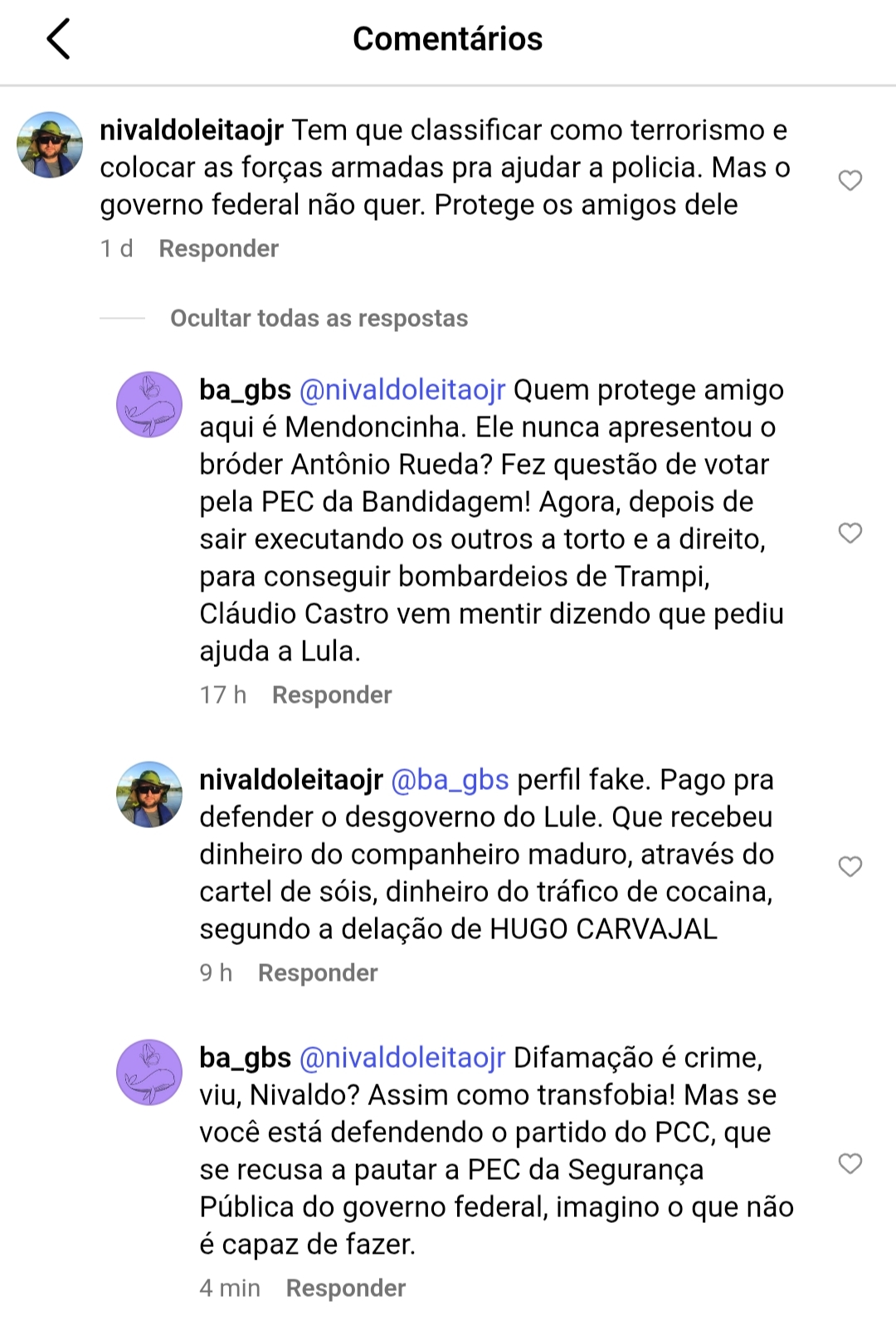Like nivaldoleitaojr's reply about perfil fake
Viewport: 896px width, 1325px height.
tap(850, 866)
